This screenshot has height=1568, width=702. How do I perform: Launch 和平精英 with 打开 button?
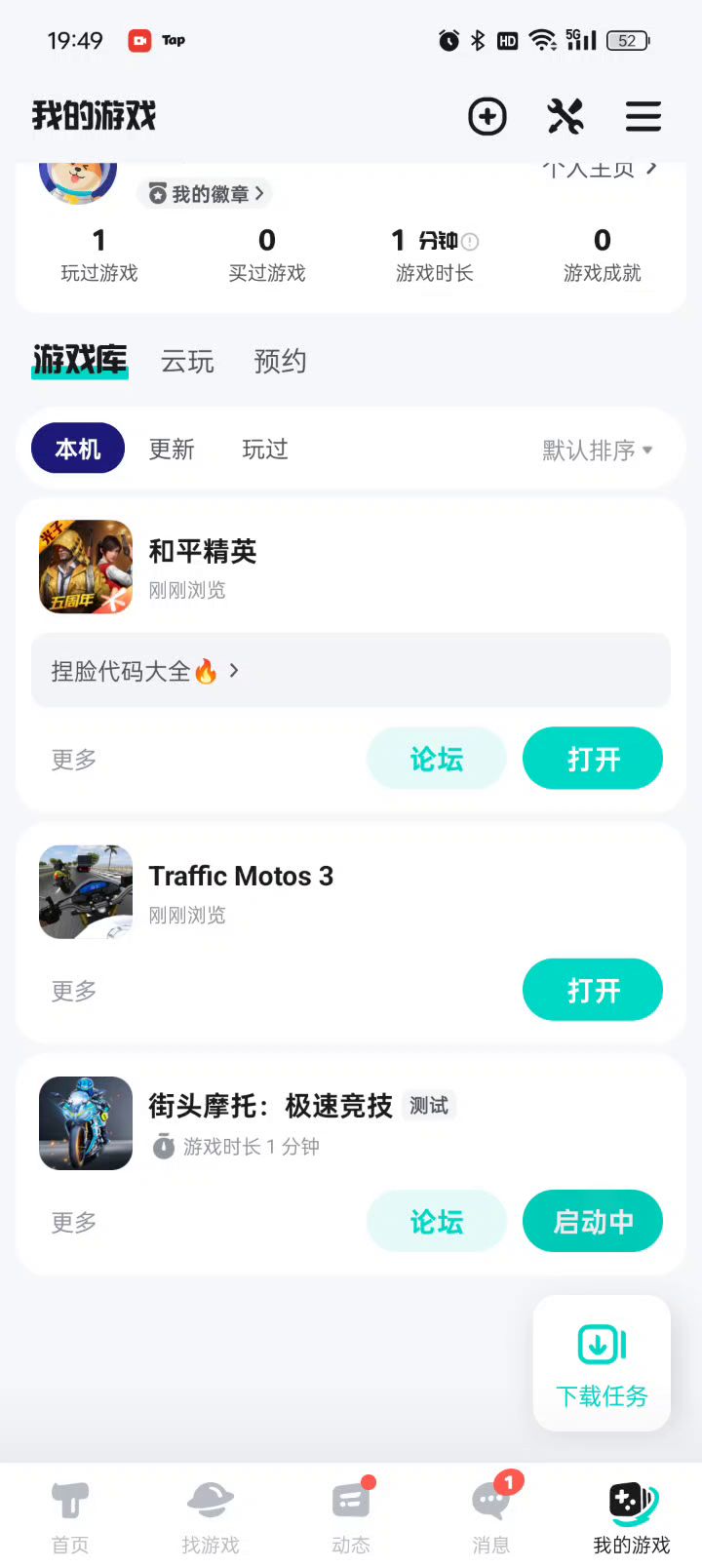[593, 759]
